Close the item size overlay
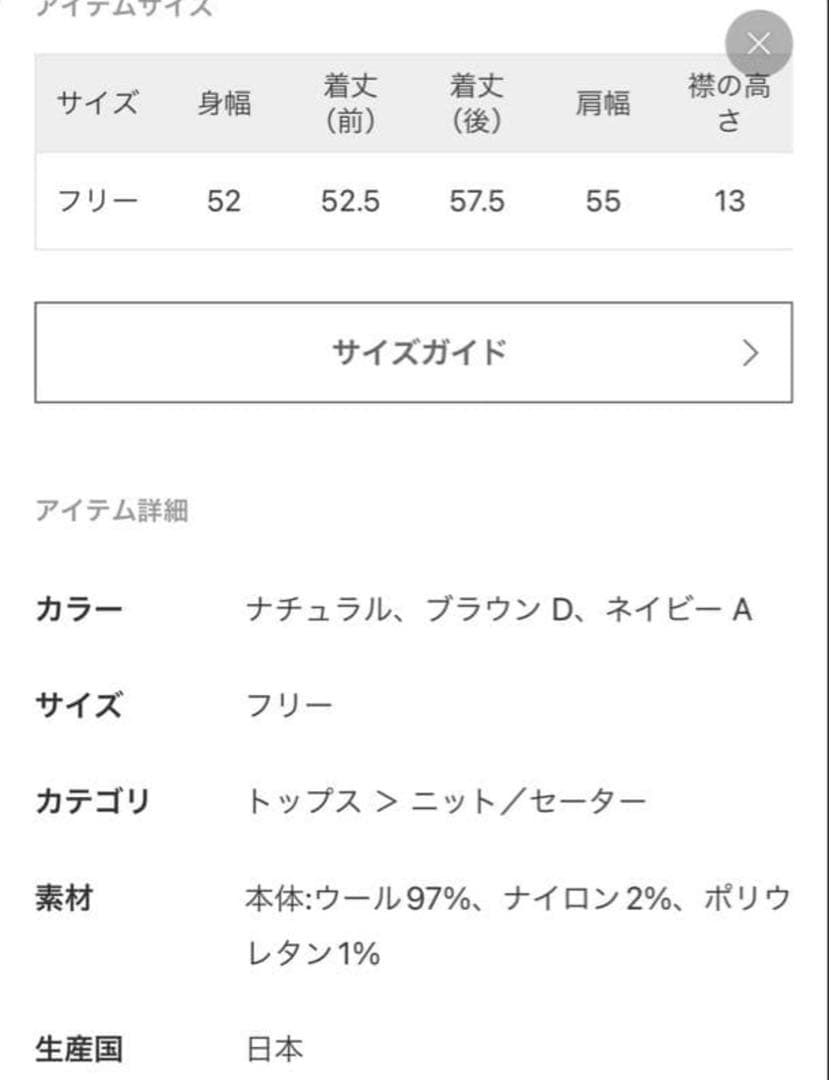The width and height of the screenshot is (829, 1080). click(760, 43)
